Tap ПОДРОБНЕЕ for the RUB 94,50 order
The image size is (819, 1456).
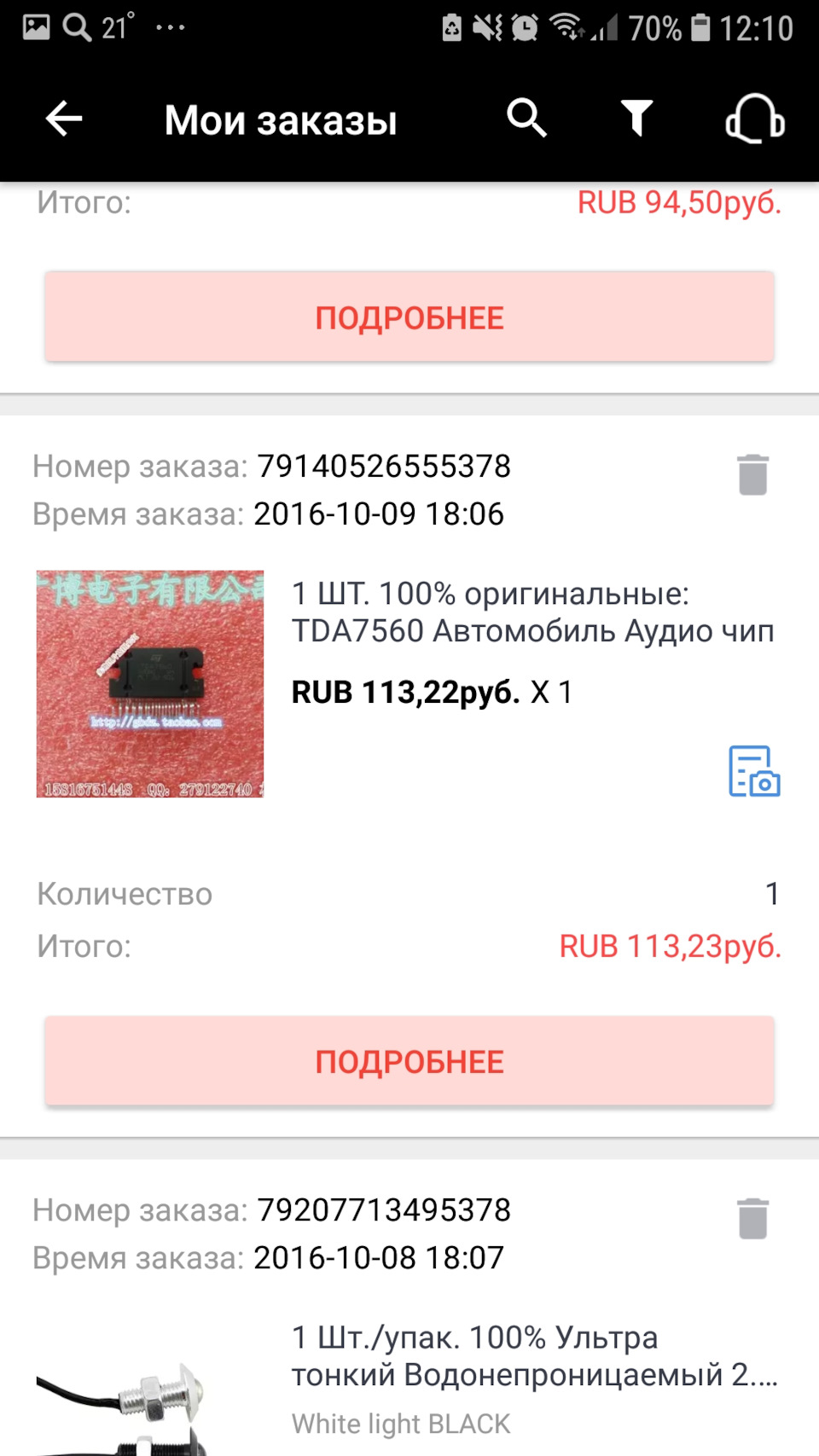(x=409, y=317)
